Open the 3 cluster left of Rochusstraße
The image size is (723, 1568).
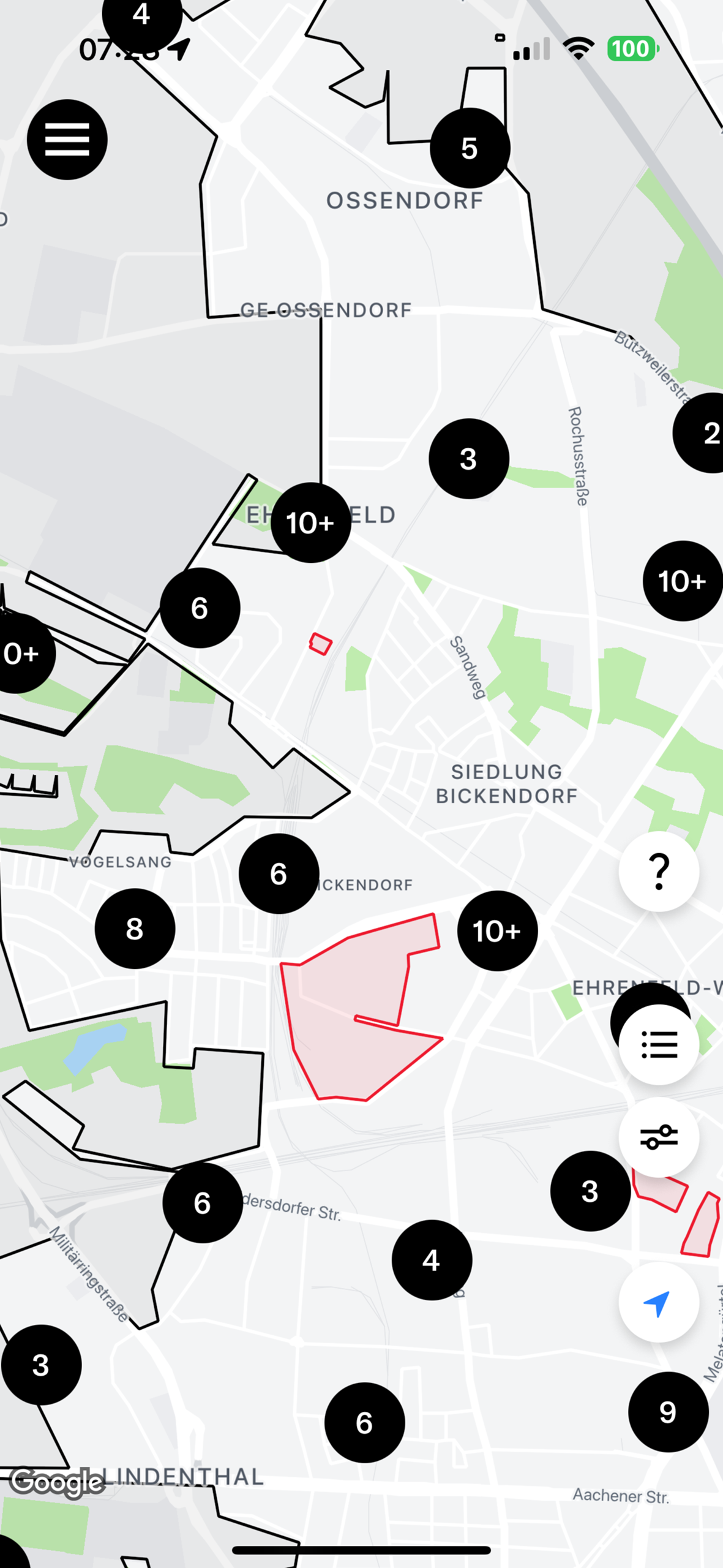click(x=468, y=459)
